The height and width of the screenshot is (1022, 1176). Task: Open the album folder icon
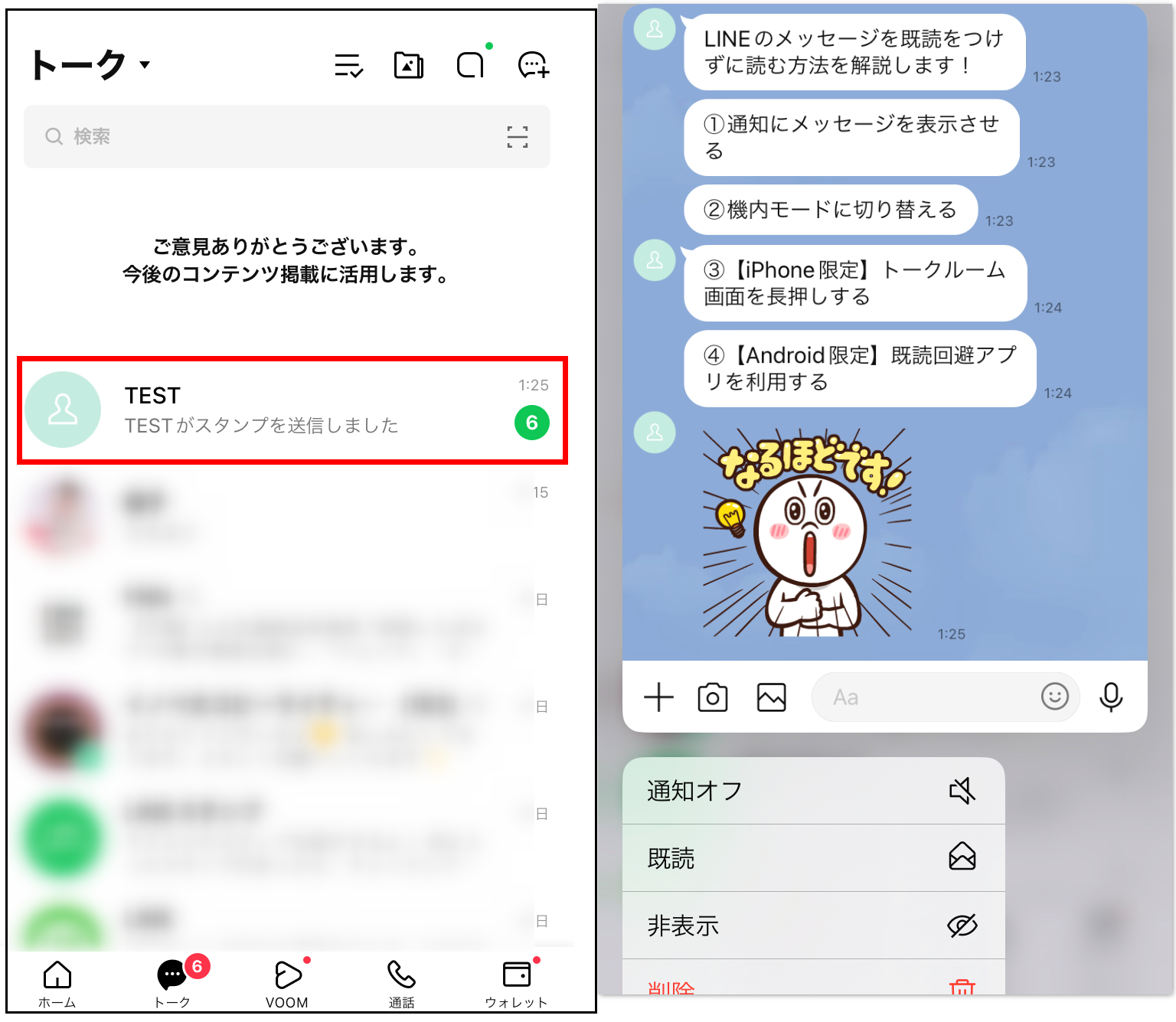coord(409,66)
